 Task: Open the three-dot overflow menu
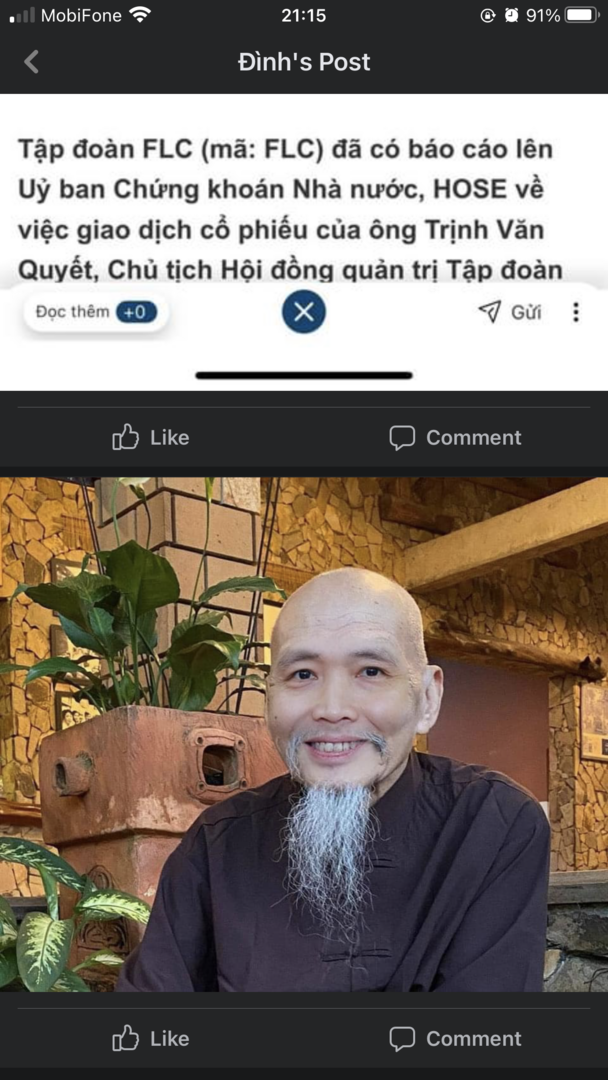pyautogui.click(x=575, y=312)
